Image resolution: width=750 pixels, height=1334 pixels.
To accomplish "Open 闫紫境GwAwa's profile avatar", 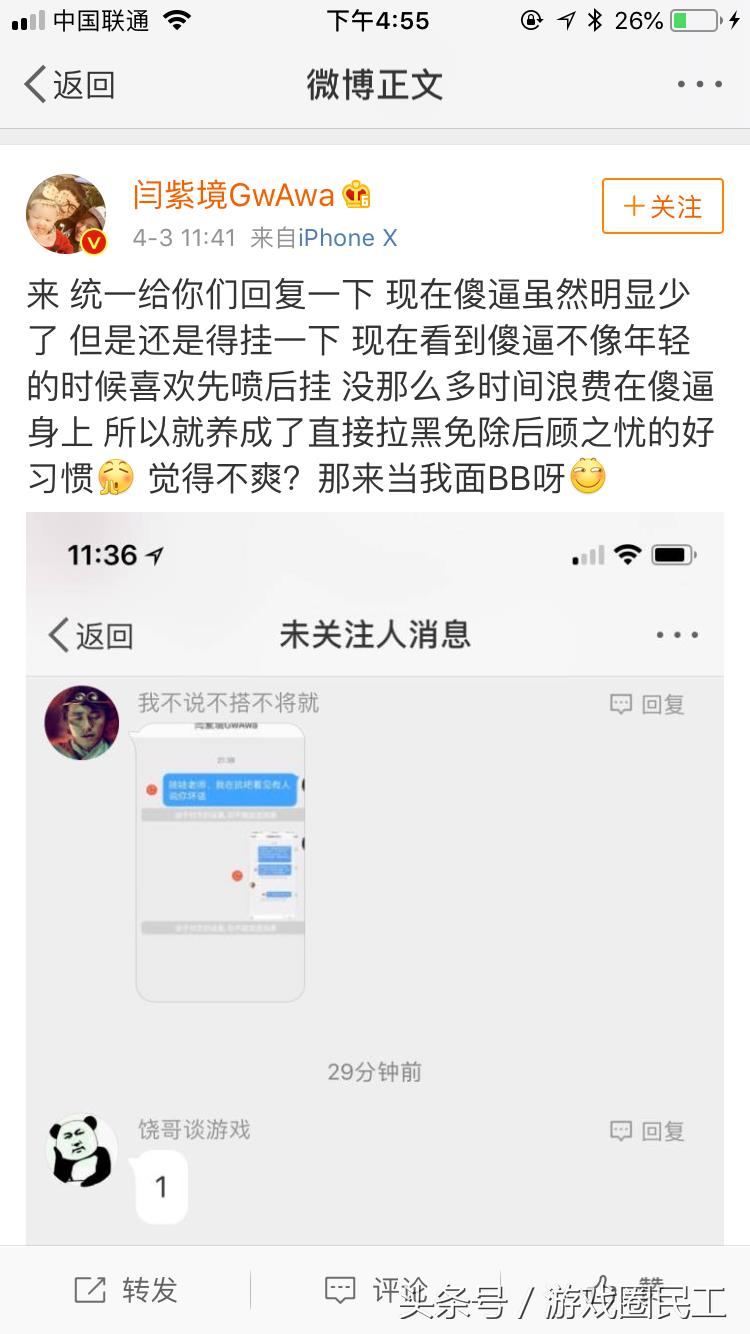I will [66, 214].
